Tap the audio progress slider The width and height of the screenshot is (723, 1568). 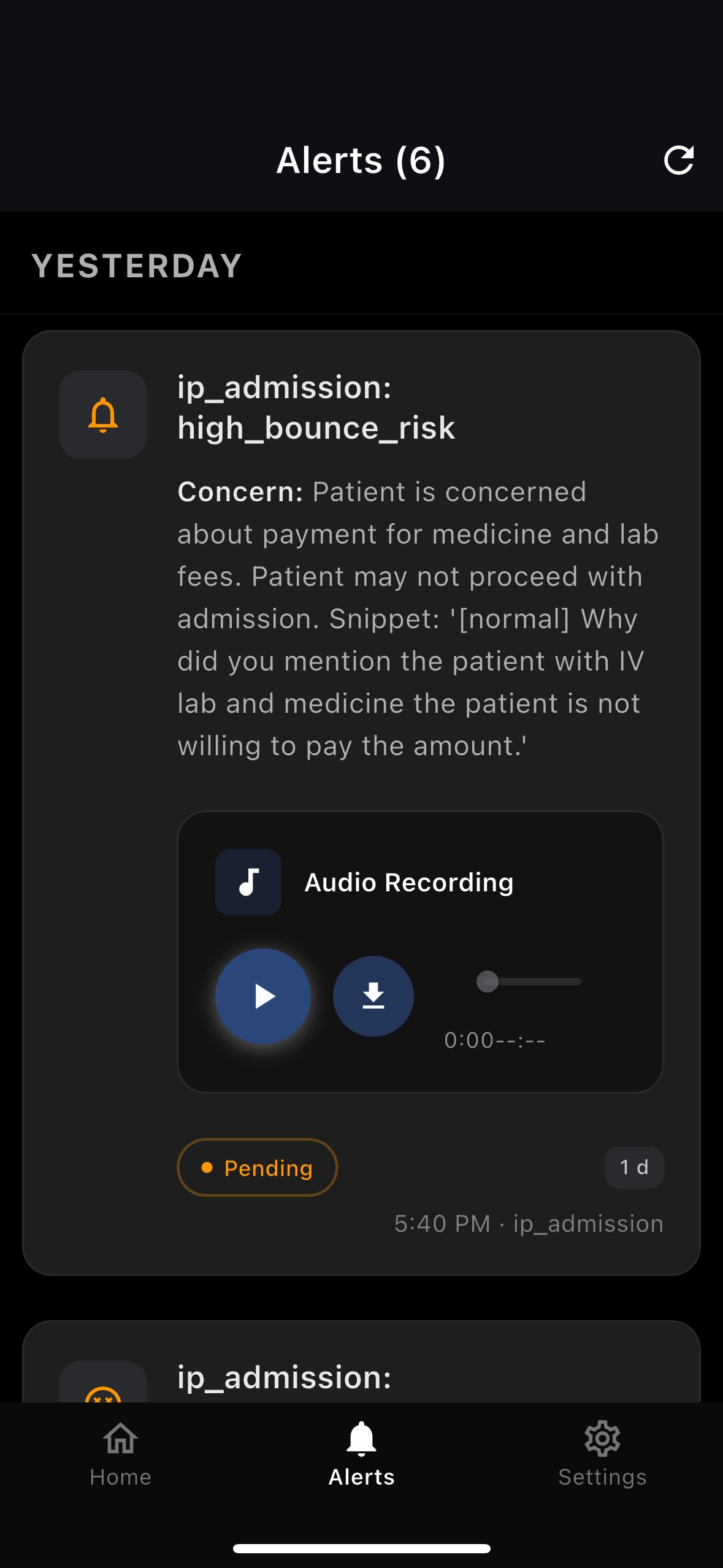[x=529, y=982]
